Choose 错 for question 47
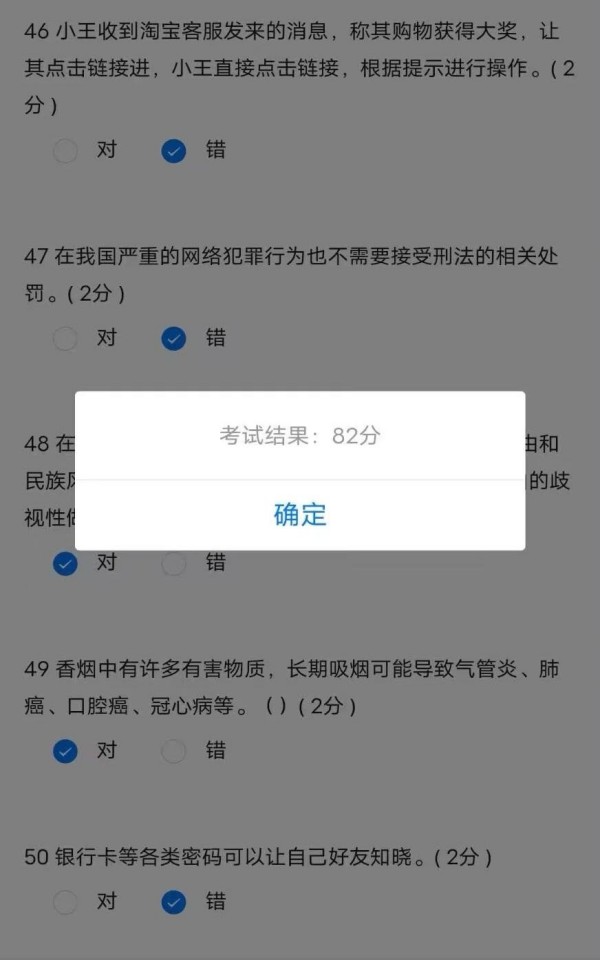600x960 pixels. [x=174, y=339]
